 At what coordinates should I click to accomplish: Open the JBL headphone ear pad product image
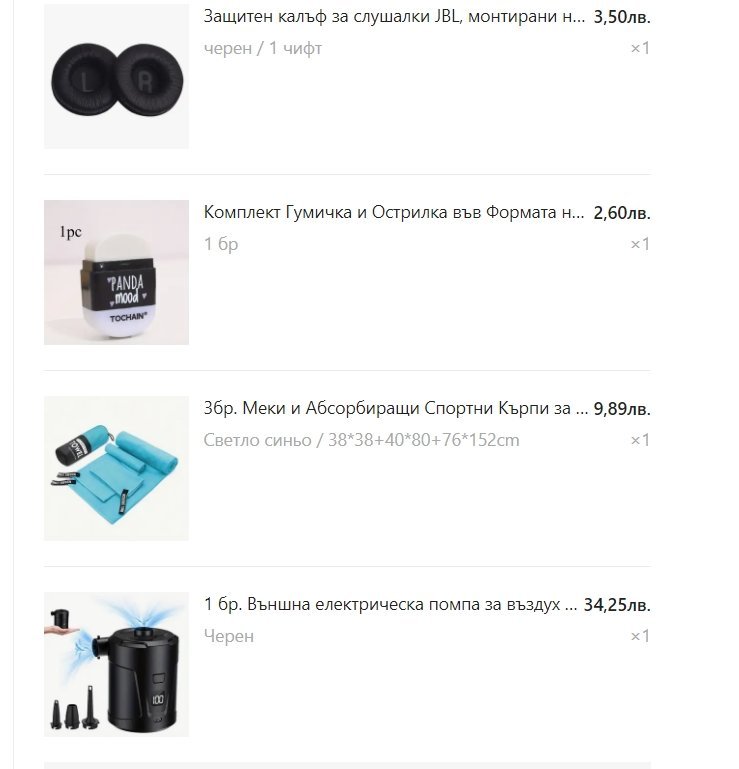click(x=116, y=77)
